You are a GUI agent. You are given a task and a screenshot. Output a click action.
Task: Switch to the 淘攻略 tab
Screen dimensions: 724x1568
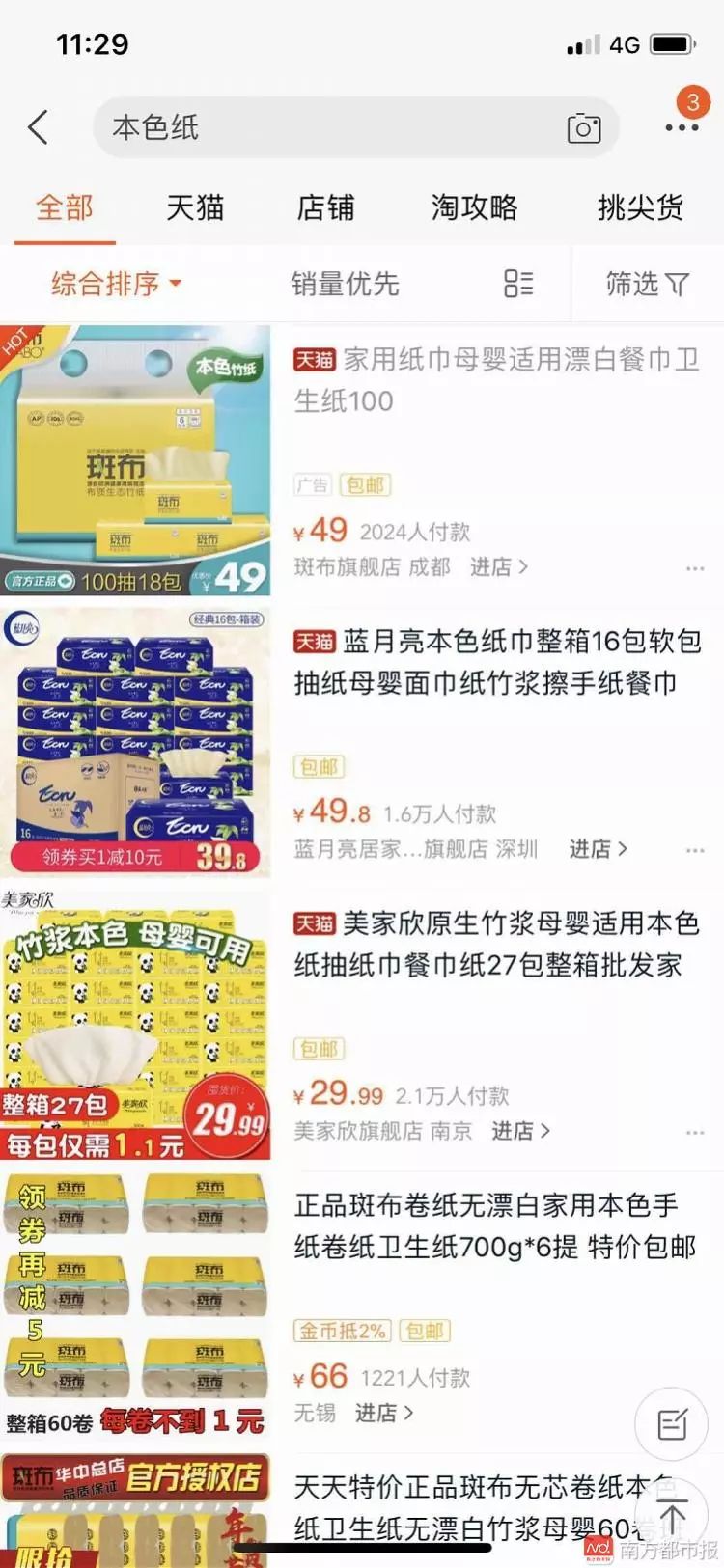474,207
